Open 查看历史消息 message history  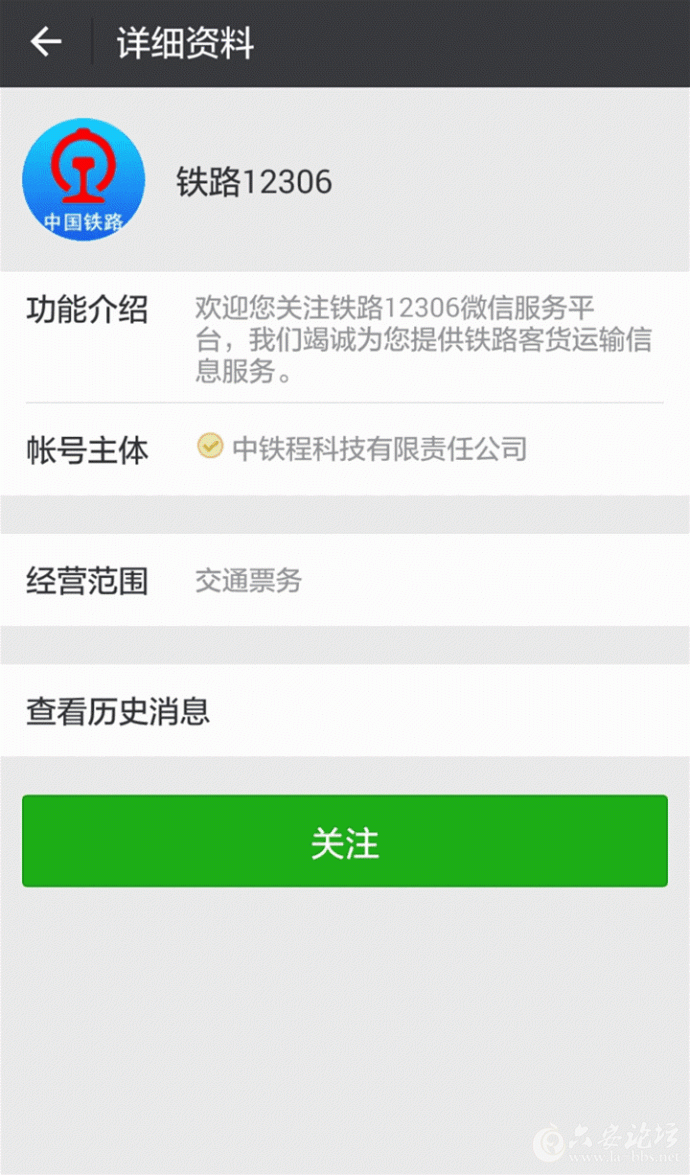point(344,711)
